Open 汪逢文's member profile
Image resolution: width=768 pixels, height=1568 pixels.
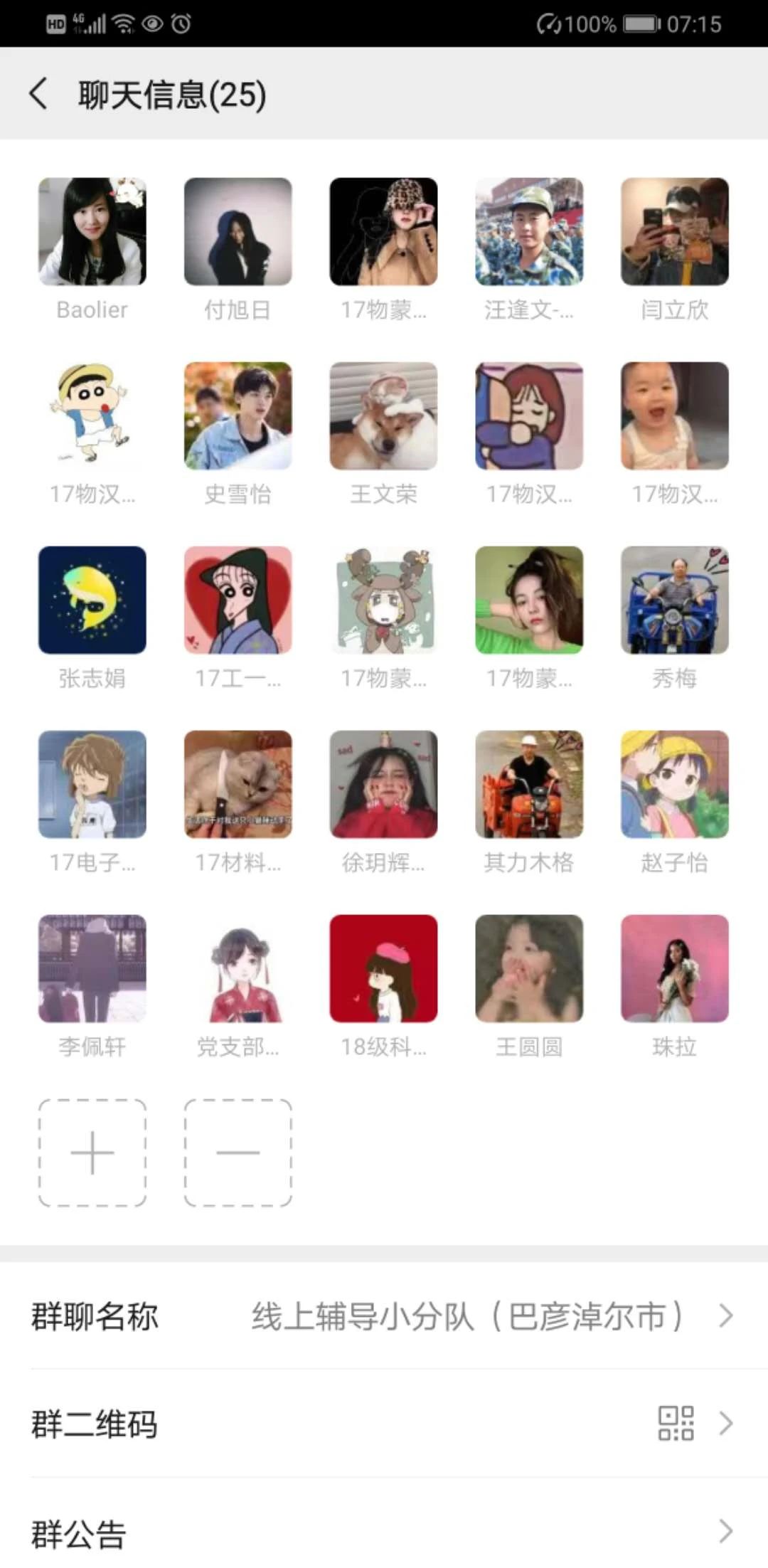[529, 232]
